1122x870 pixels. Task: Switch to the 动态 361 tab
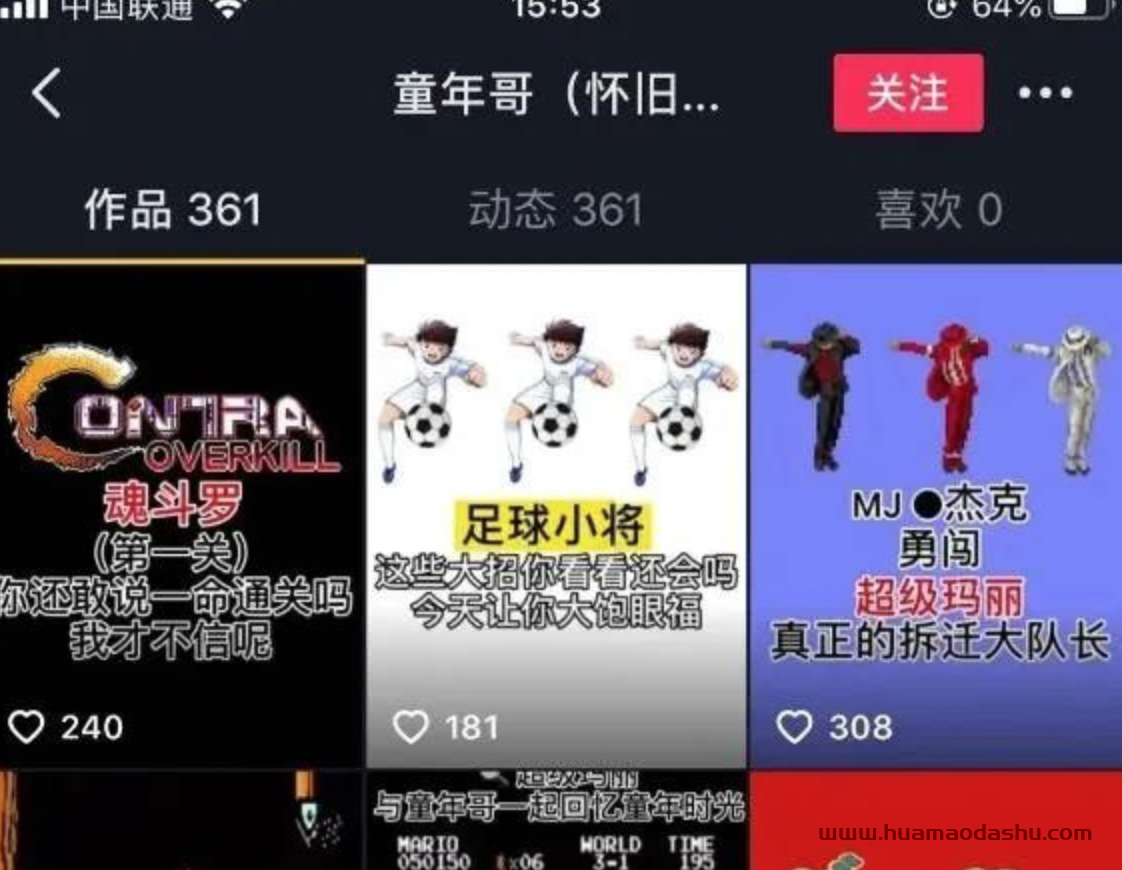pyautogui.click(x=555, y=210)
